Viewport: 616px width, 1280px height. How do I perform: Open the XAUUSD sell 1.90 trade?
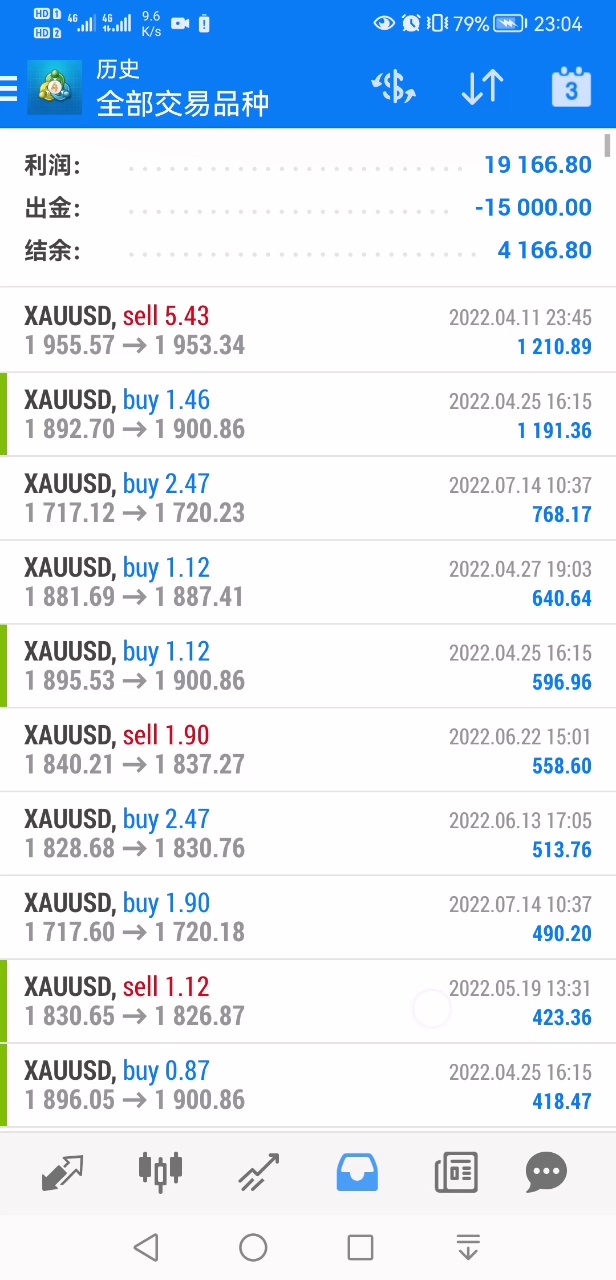tap(308, 750)
